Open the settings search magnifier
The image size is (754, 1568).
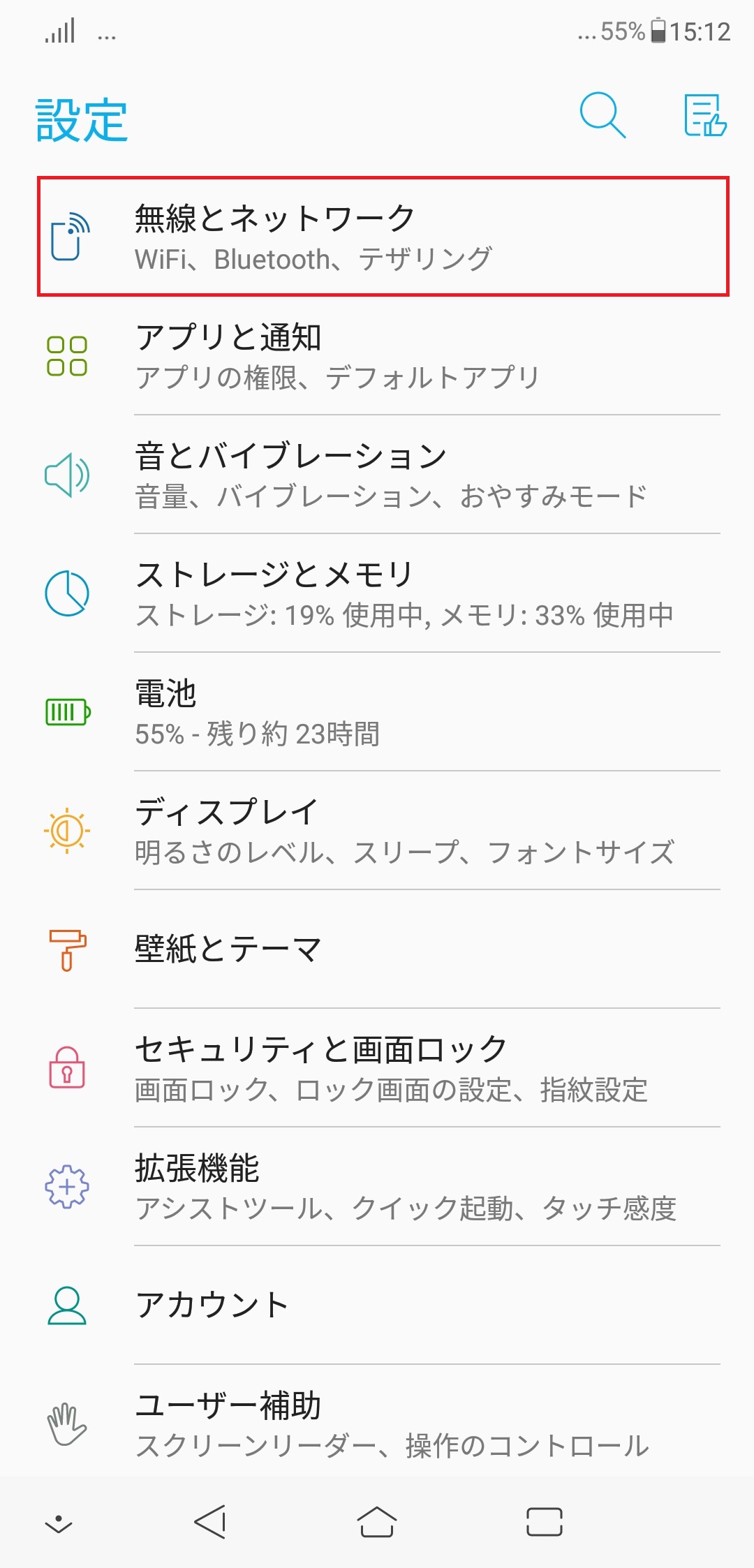click(x=603, y=114)
